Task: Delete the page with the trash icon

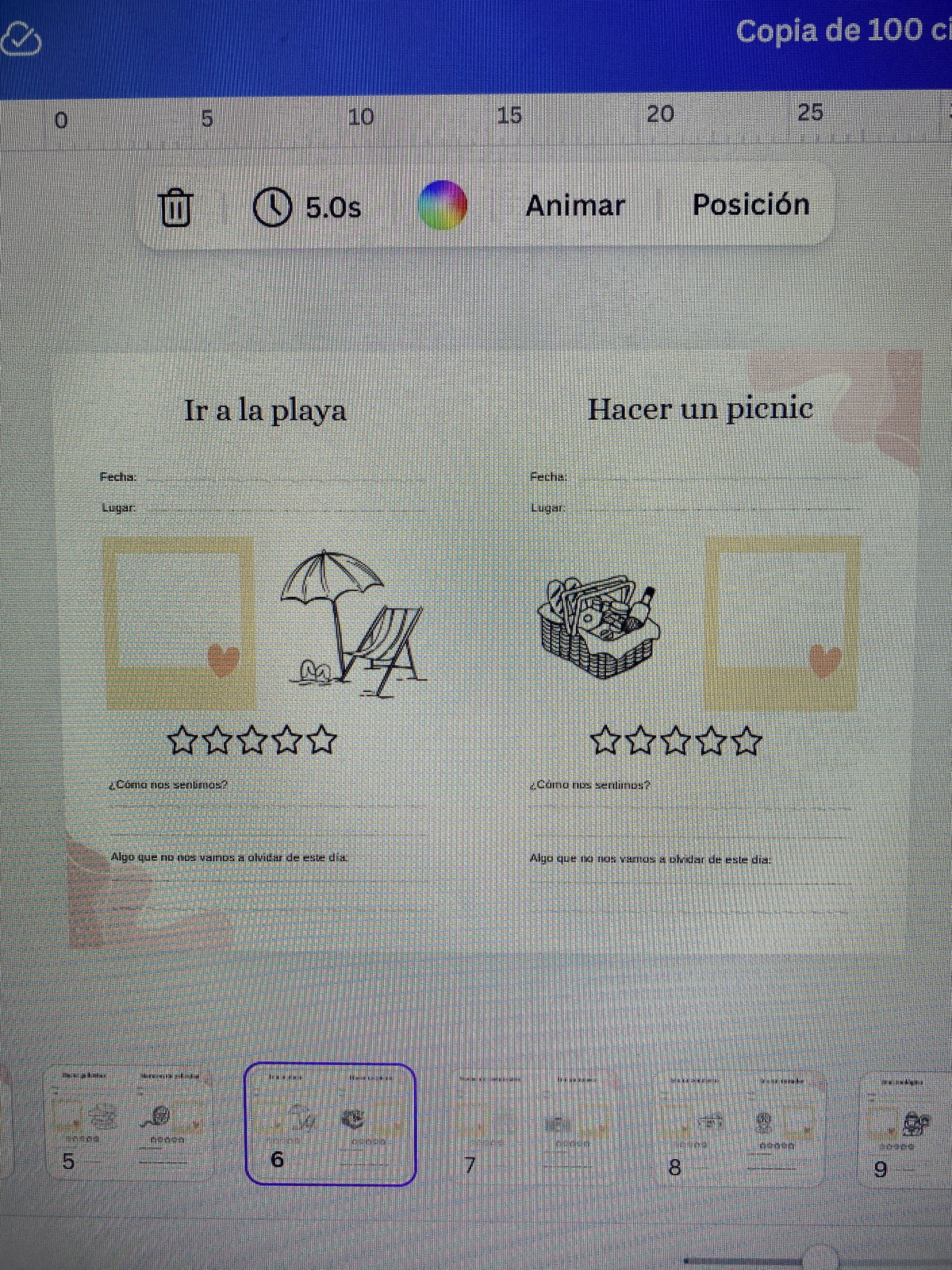Action: 175,209
